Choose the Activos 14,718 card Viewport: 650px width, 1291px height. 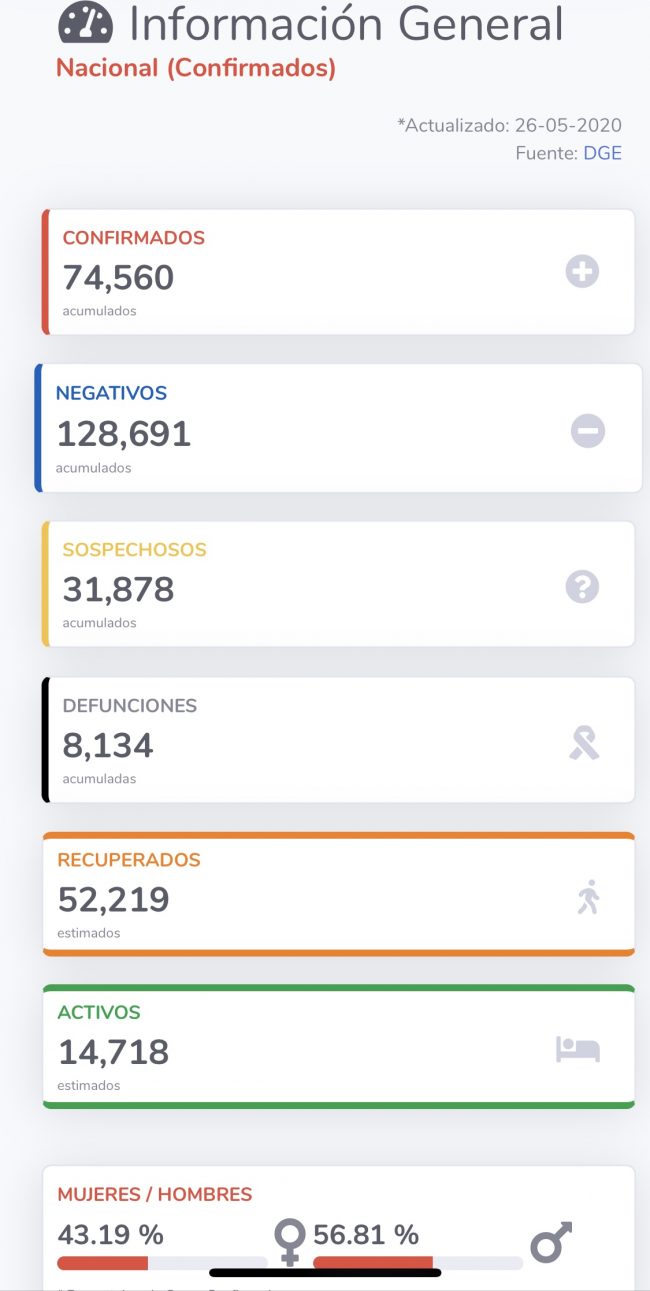338,1047
